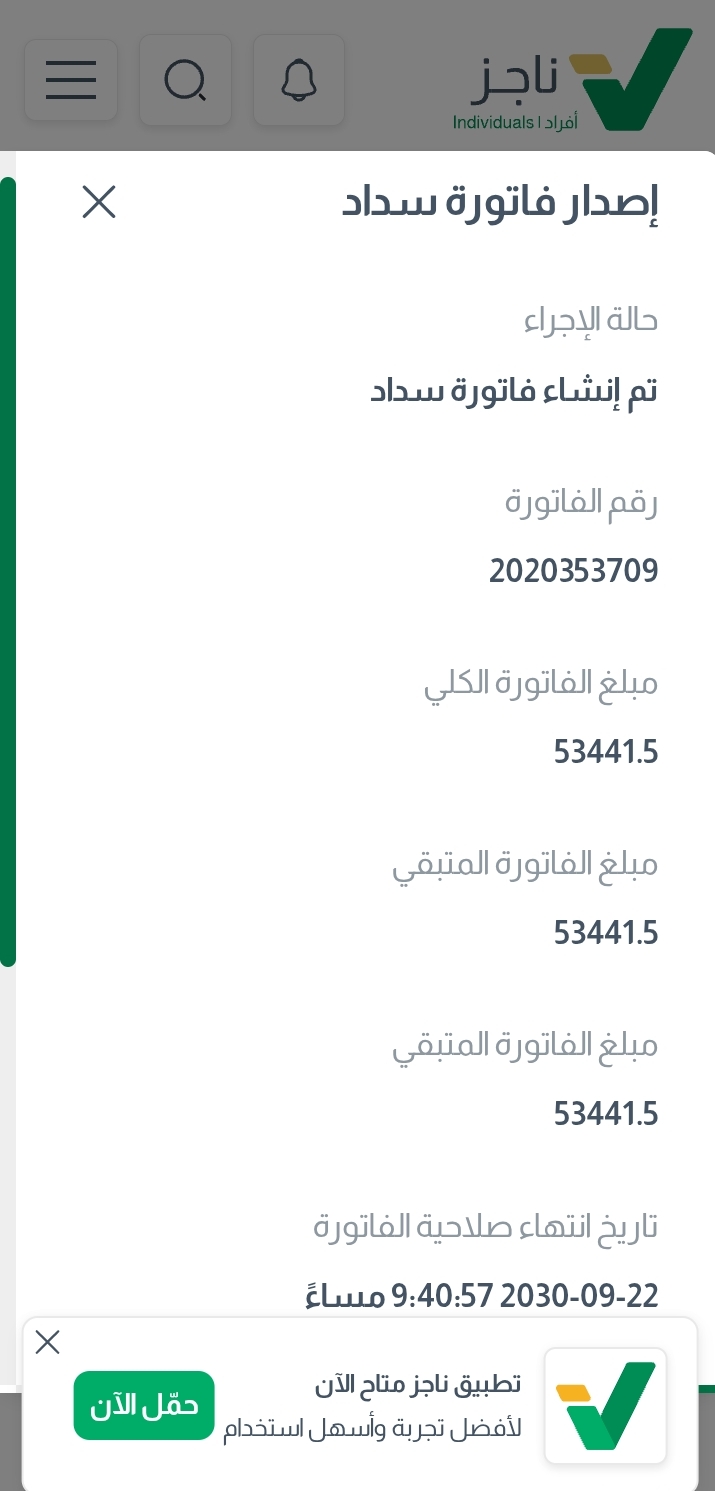Open the notifications bell
Image resolution: width=715 pixels, height=1491 pixels.
(x=299, y=81)
